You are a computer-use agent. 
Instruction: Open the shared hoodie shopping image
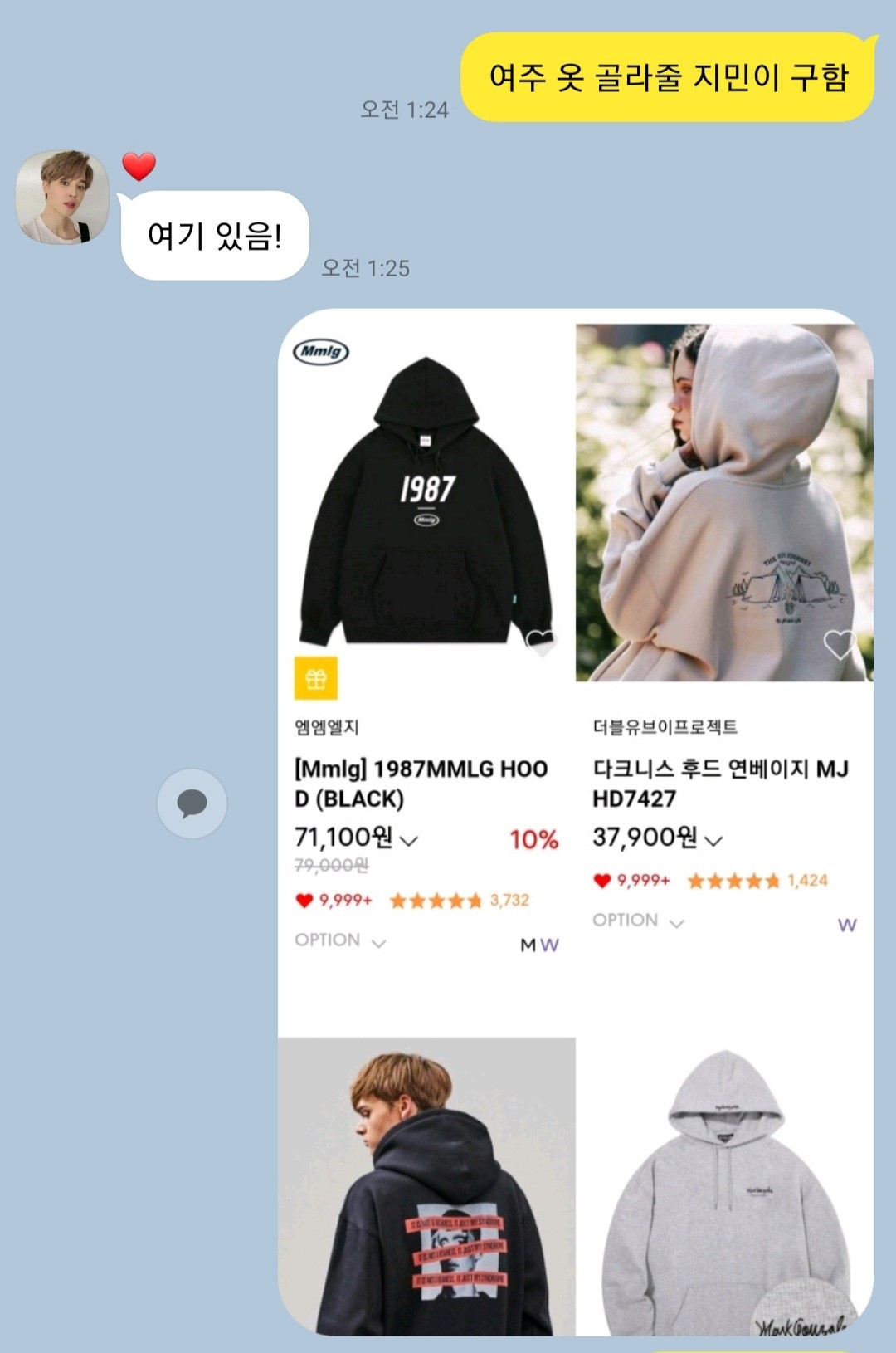[575, 822]
